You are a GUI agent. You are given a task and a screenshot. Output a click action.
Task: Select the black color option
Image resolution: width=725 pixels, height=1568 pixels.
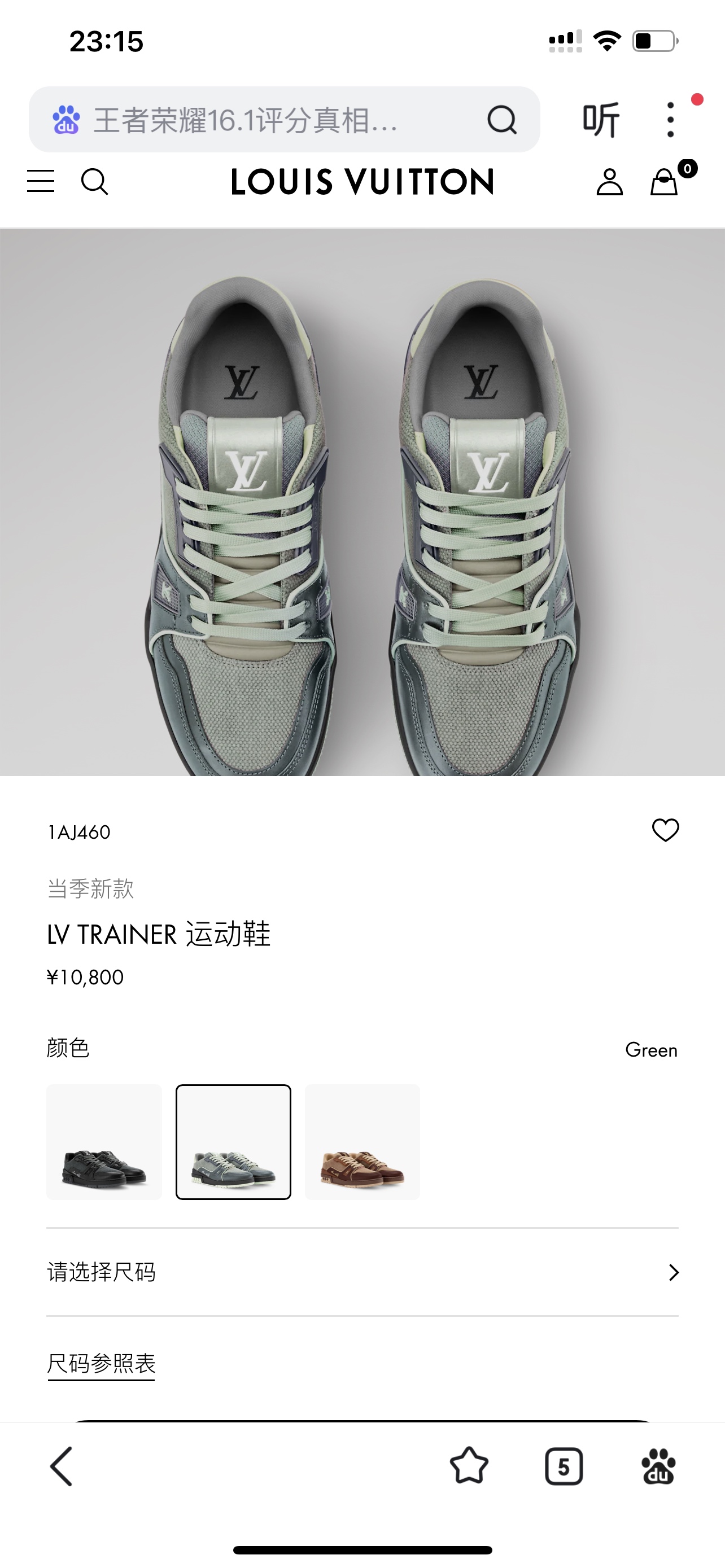[104, 1142]
